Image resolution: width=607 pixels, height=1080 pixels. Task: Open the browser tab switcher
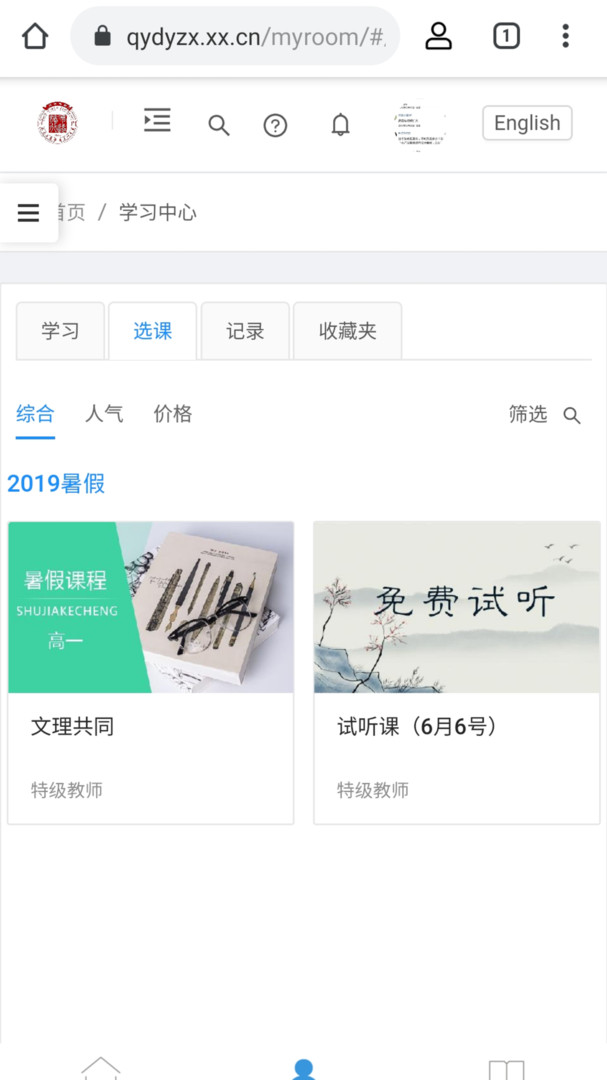coord(506,37)
